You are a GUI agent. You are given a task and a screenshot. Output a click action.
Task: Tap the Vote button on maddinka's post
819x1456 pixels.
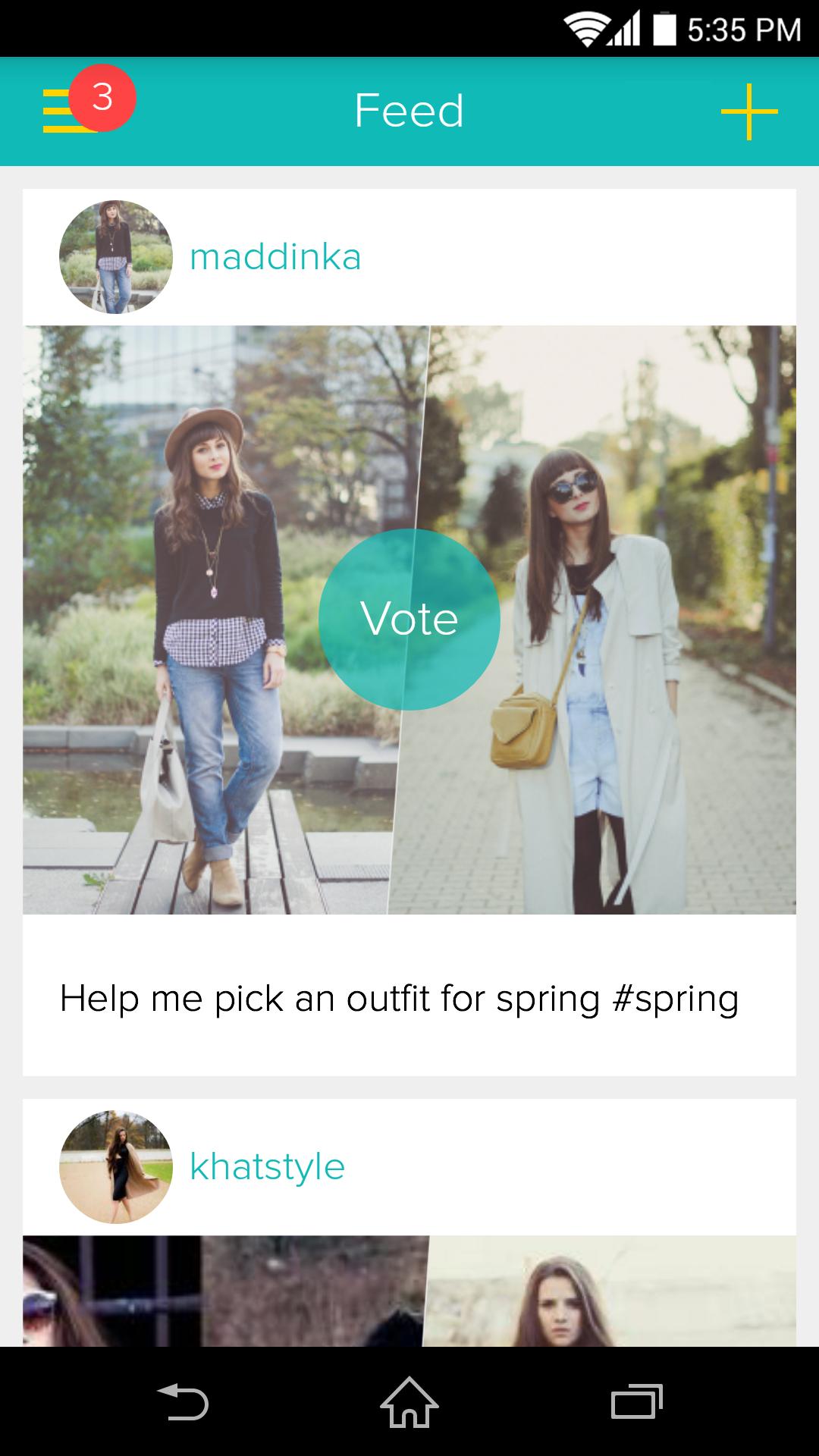tap(409, 619)
